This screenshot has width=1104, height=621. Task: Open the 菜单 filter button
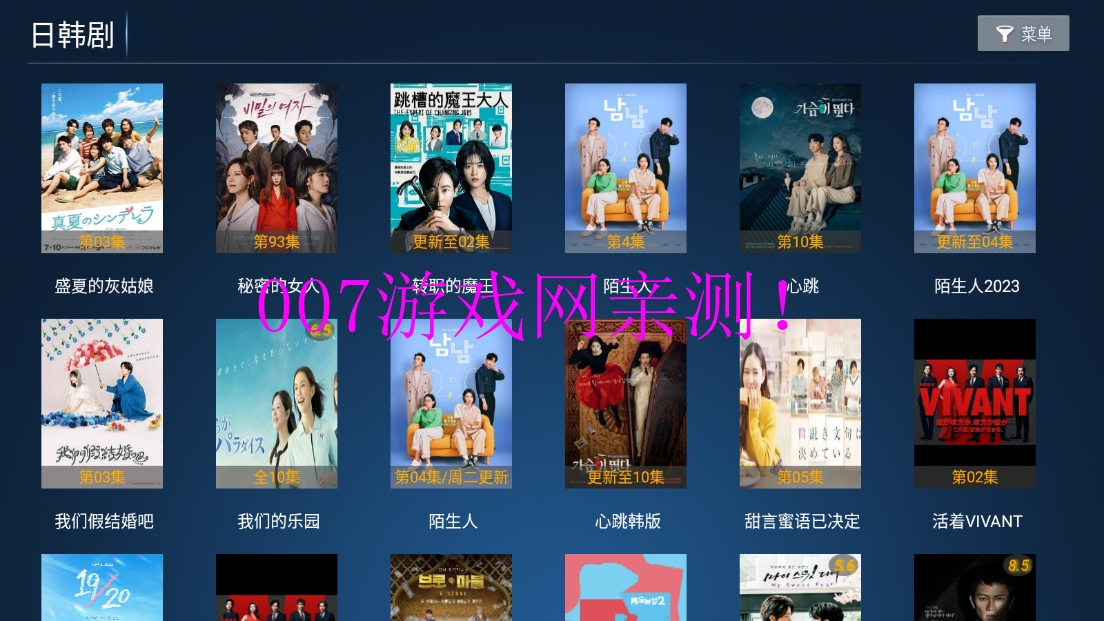coord(1023,34)
